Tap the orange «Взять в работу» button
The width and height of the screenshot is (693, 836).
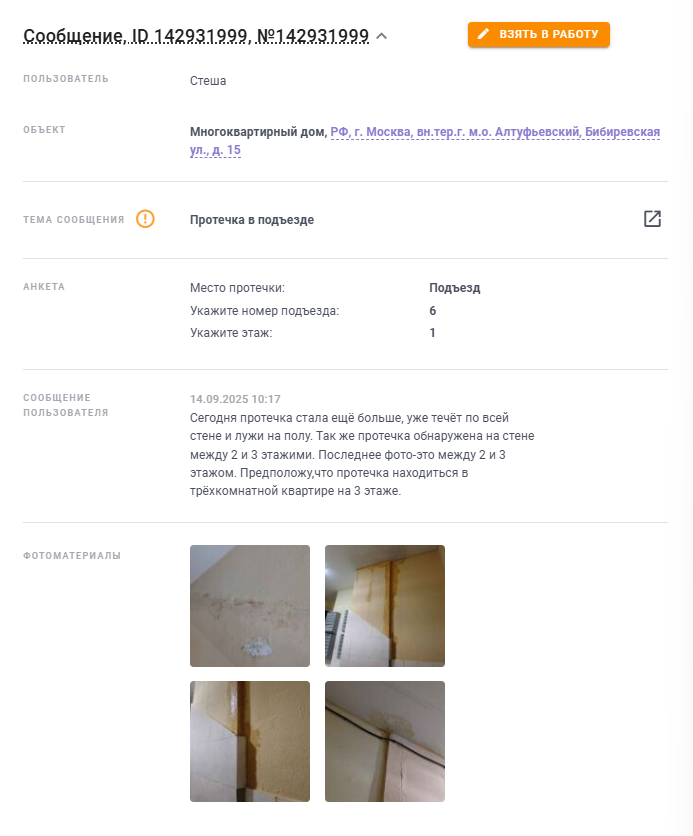point(538,34)
